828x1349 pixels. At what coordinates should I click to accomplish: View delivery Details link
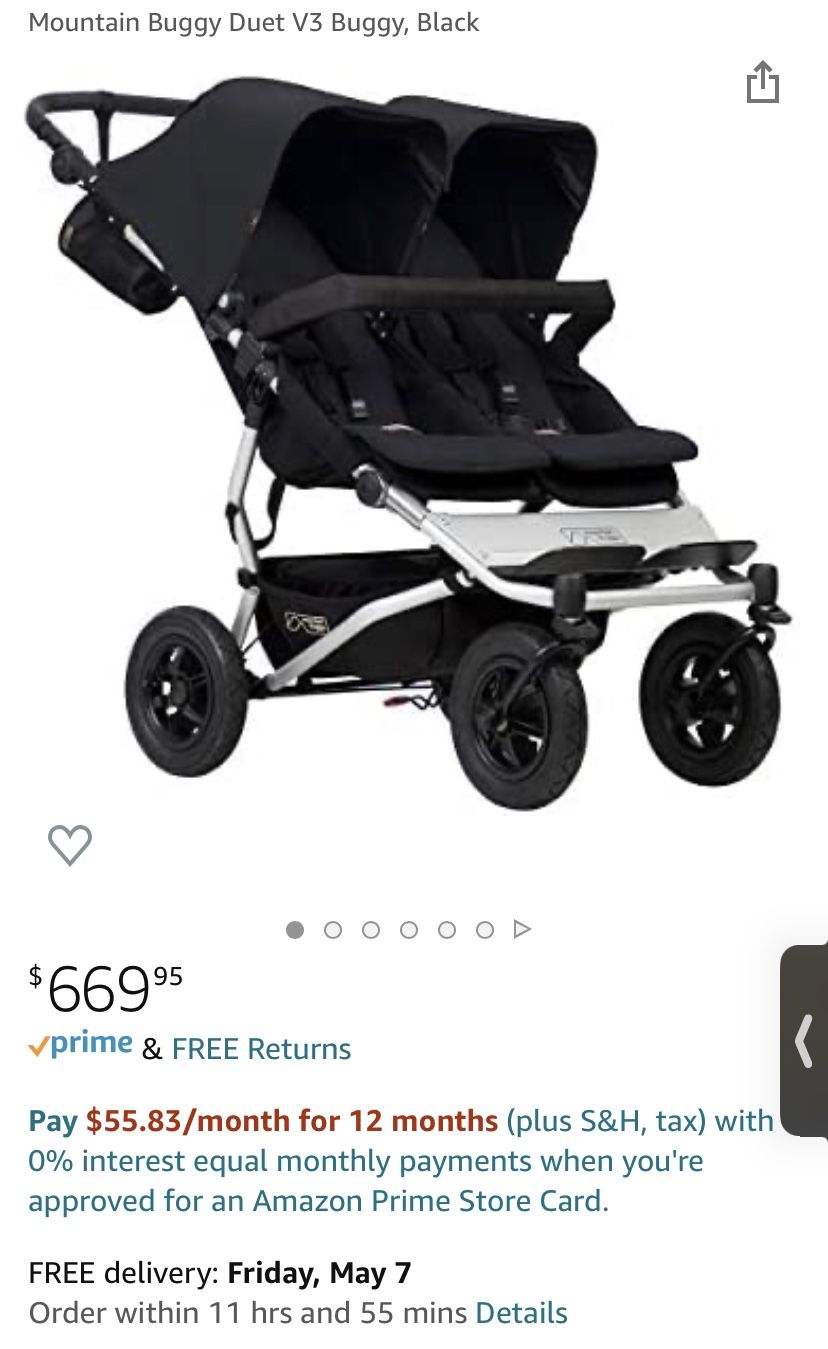(x=521, y=1312)
